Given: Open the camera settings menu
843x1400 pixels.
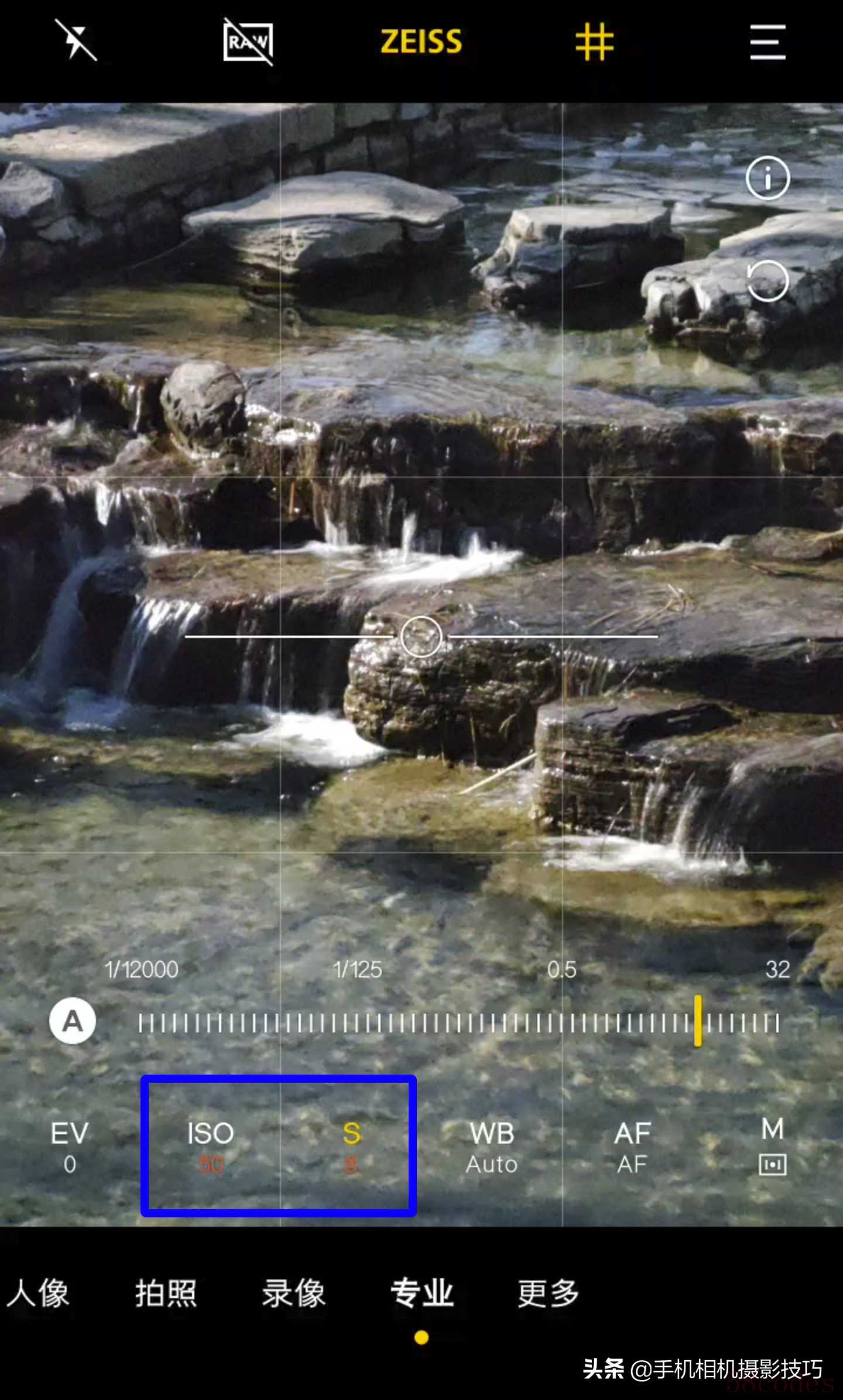Looking at the screenshot, I should point(767,42).
